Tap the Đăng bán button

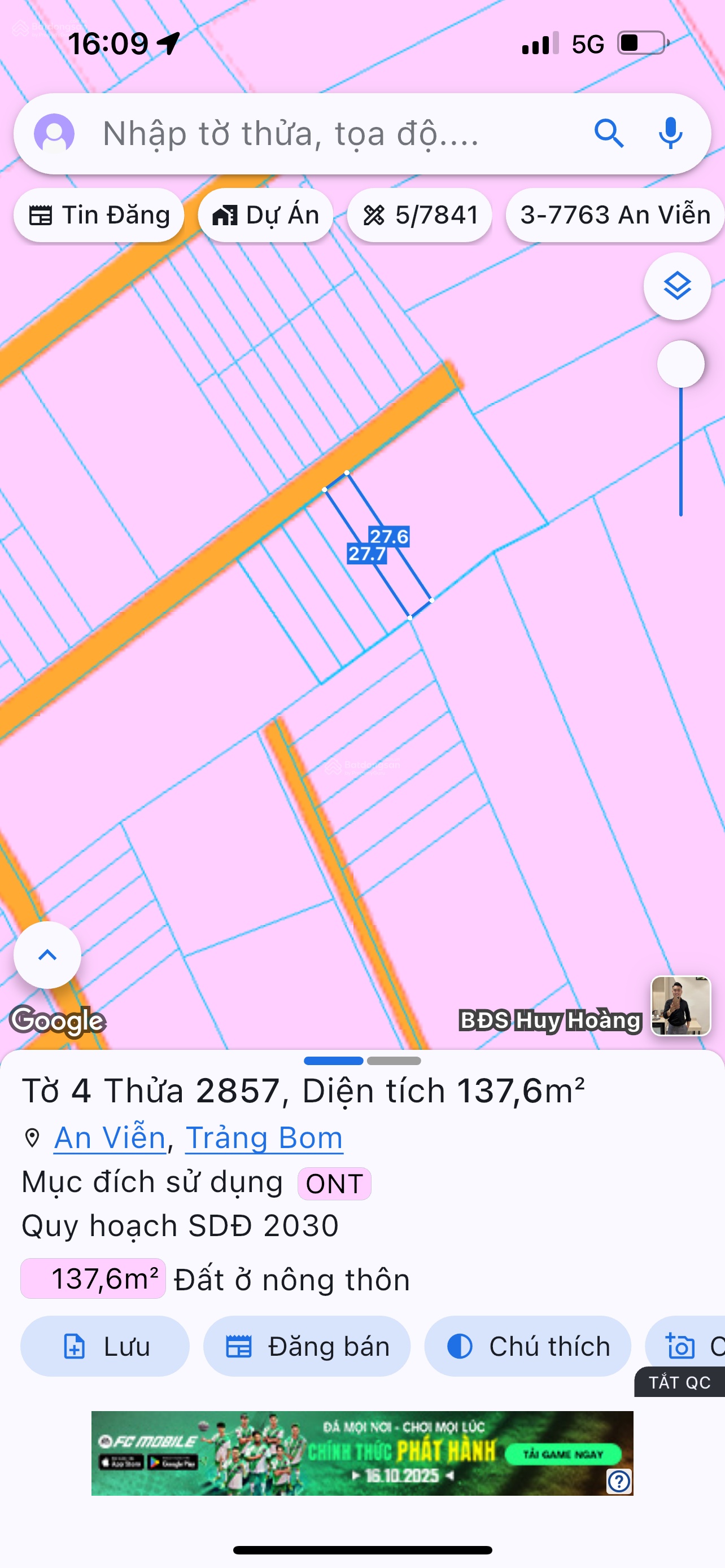(x=307, y=1346)
